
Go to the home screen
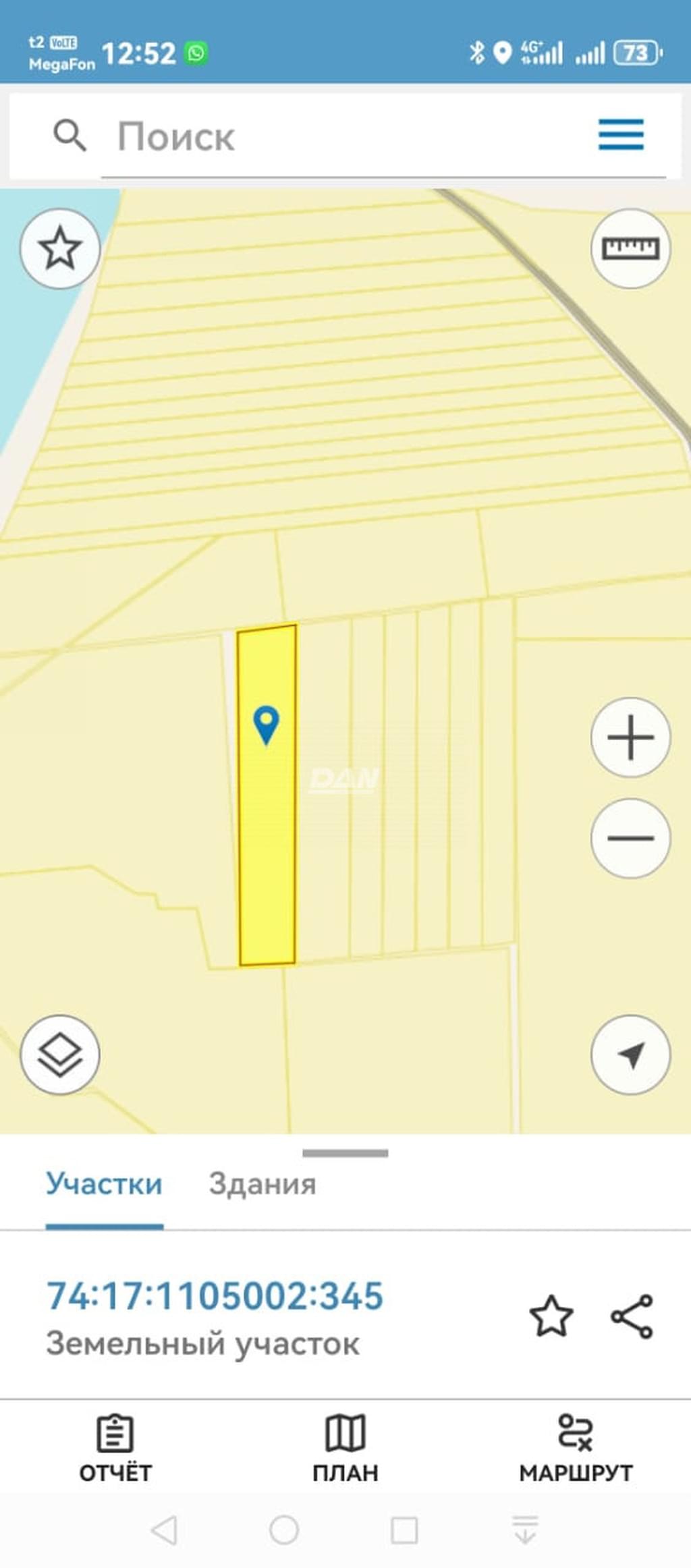(x=284, y=1530)
